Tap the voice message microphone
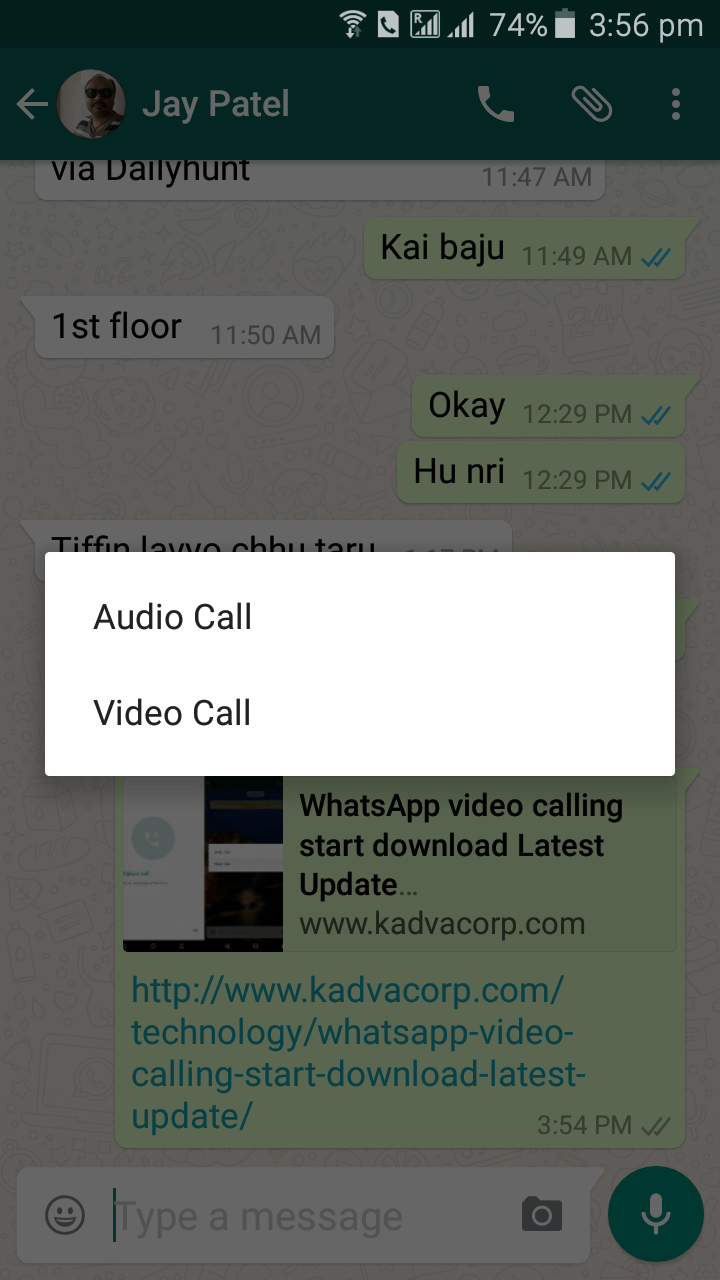This screenshot has height=1280, width=720. (x=656, y=1214)
